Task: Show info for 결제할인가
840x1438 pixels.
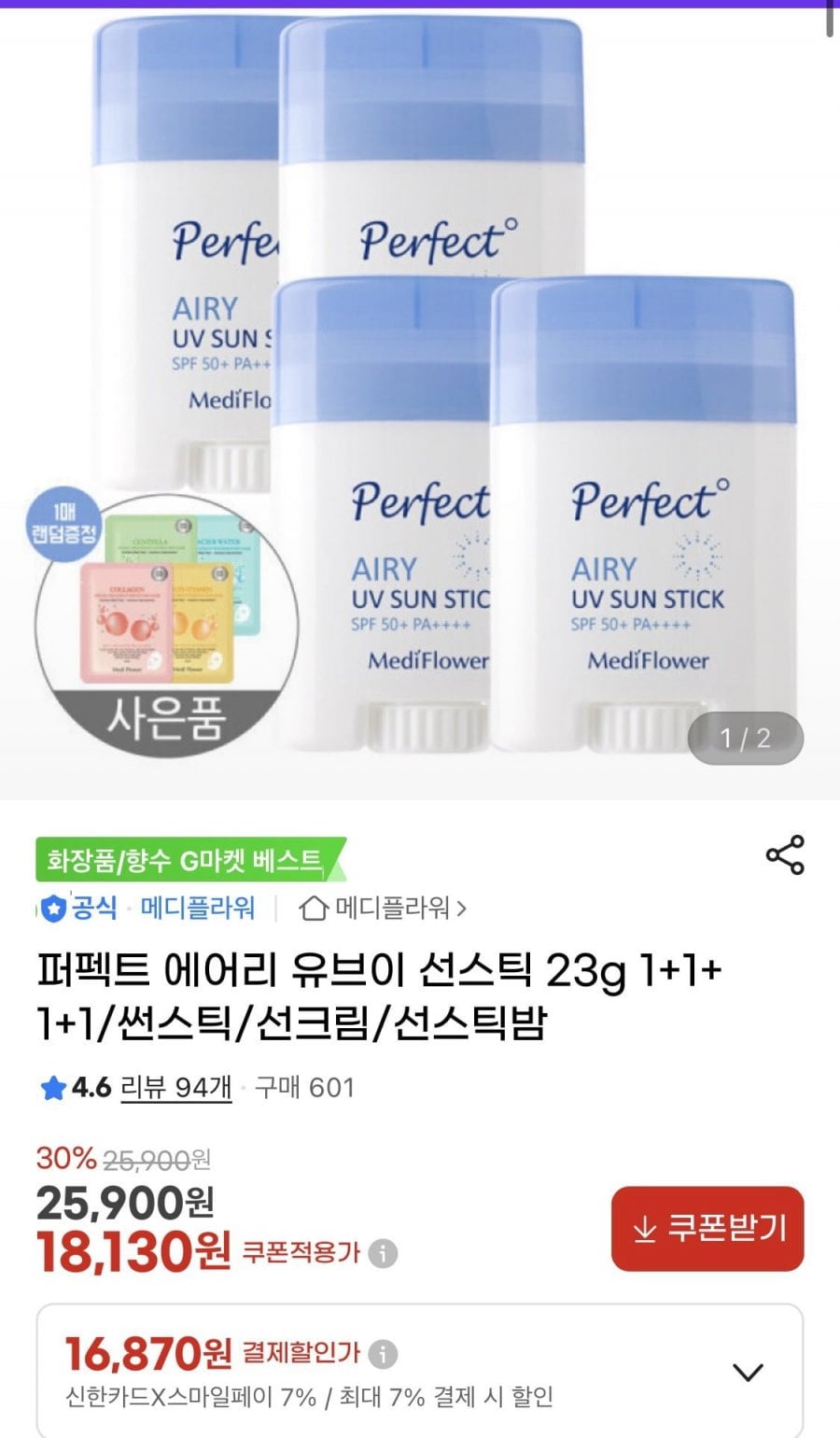Action: (x=383, y=1353)
